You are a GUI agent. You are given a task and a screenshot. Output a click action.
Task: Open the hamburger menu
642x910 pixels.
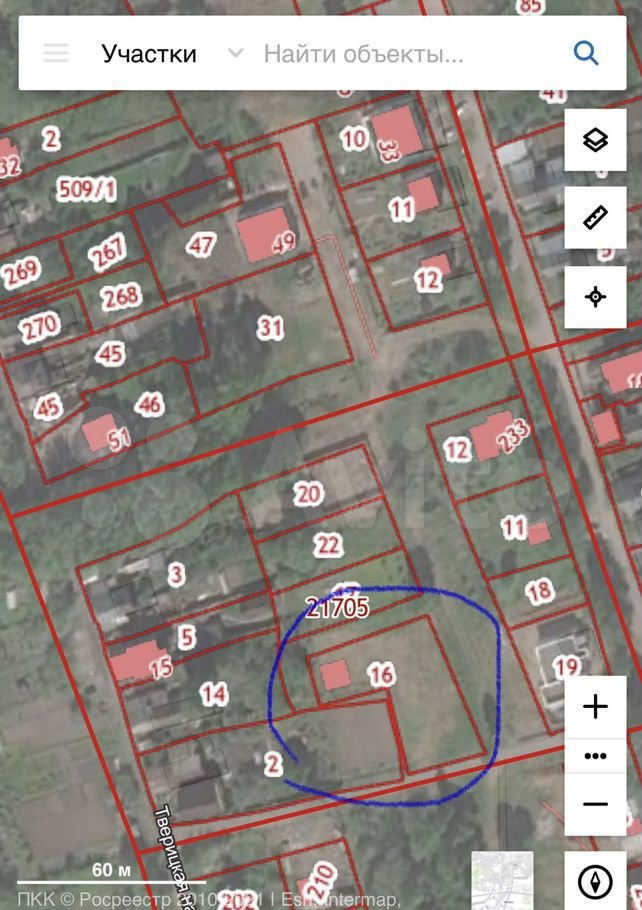[56, 53]
